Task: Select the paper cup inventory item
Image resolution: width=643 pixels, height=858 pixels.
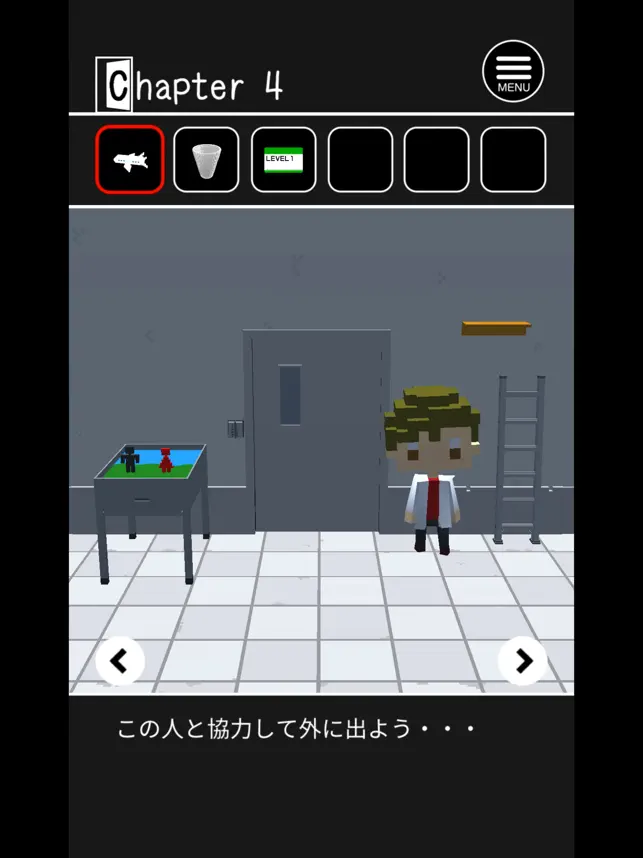Action: 206,160
